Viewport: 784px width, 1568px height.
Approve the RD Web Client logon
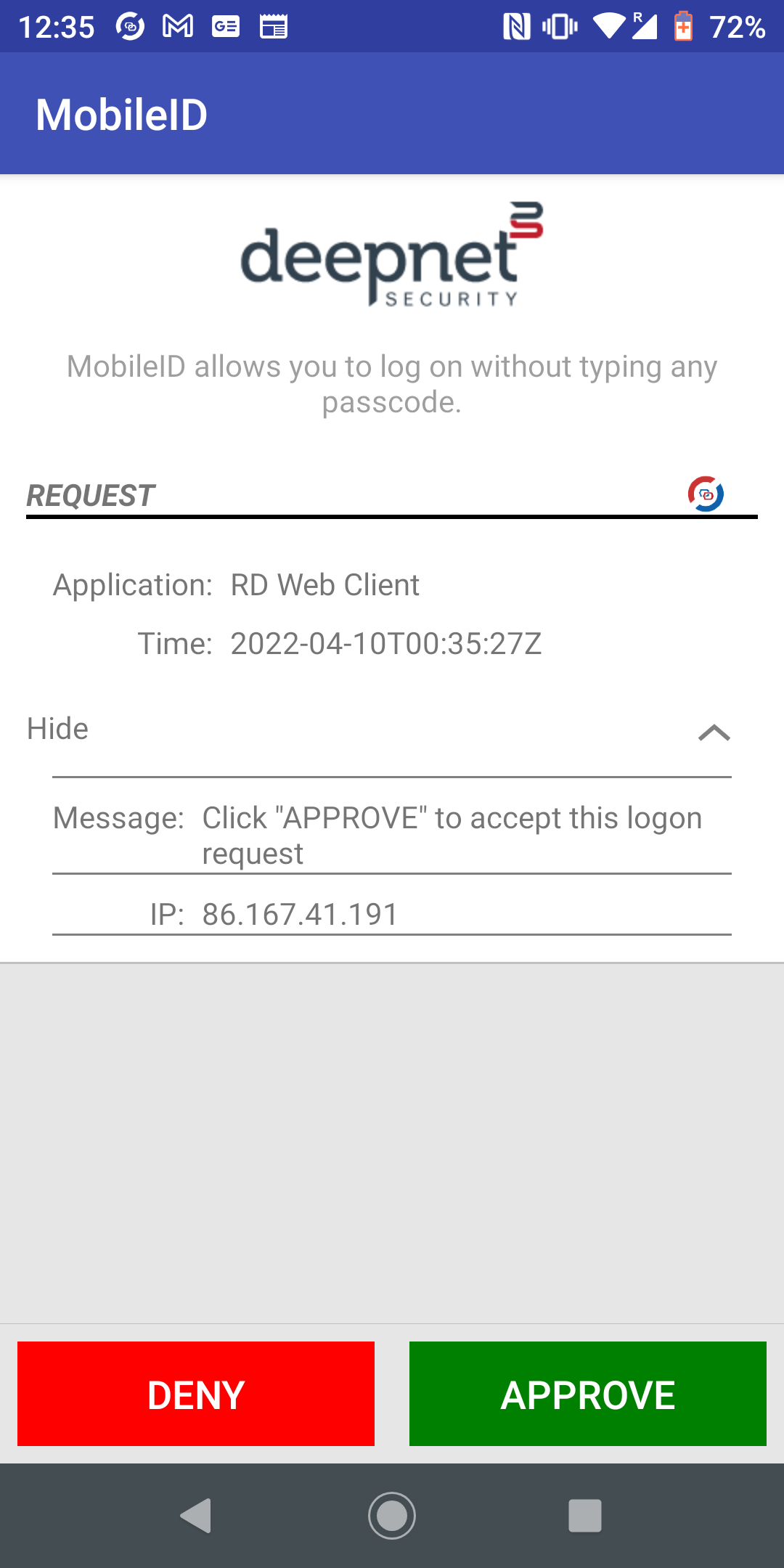click(x=587, y=1394)
